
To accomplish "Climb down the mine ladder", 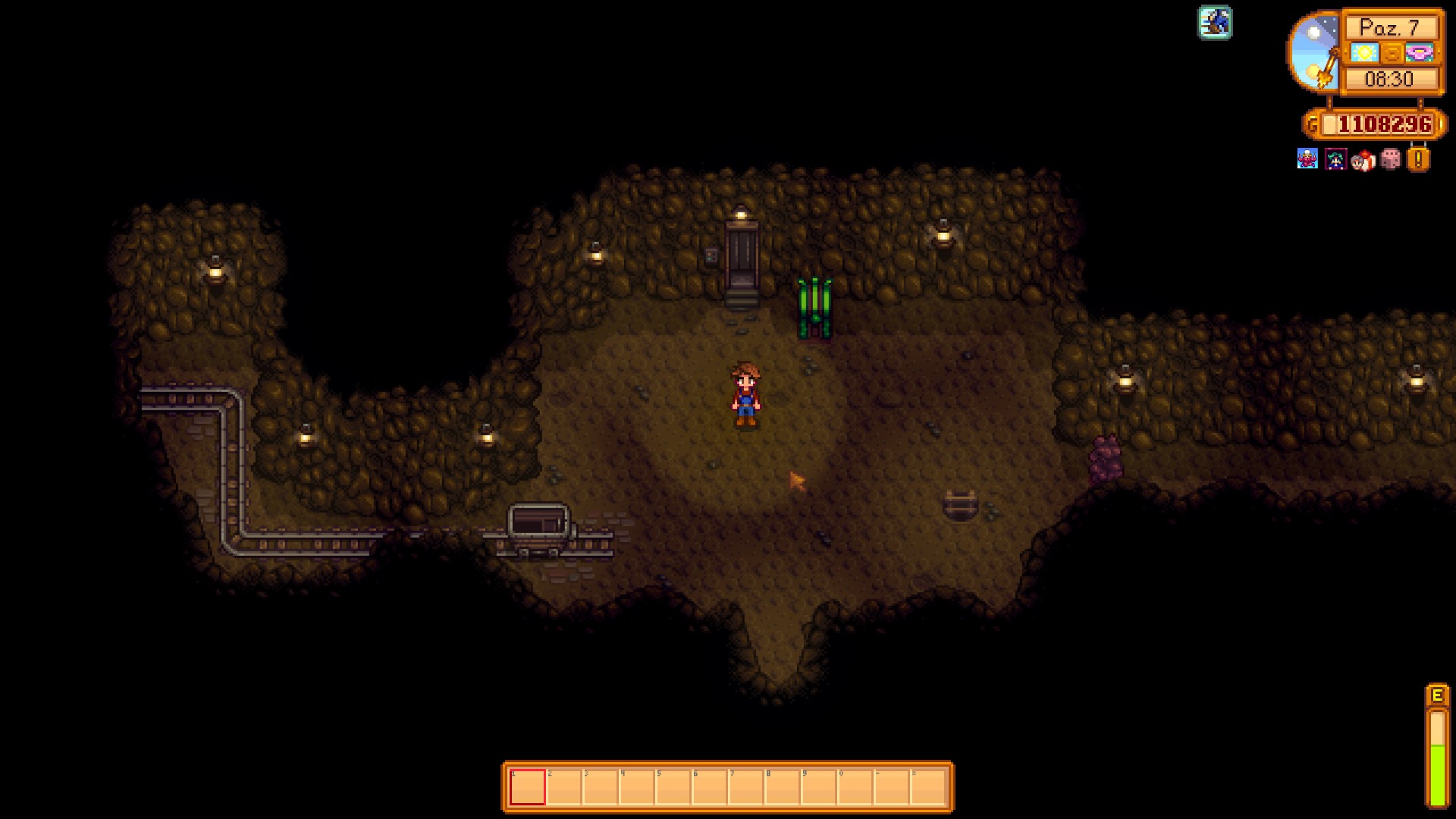I will 960,504.
